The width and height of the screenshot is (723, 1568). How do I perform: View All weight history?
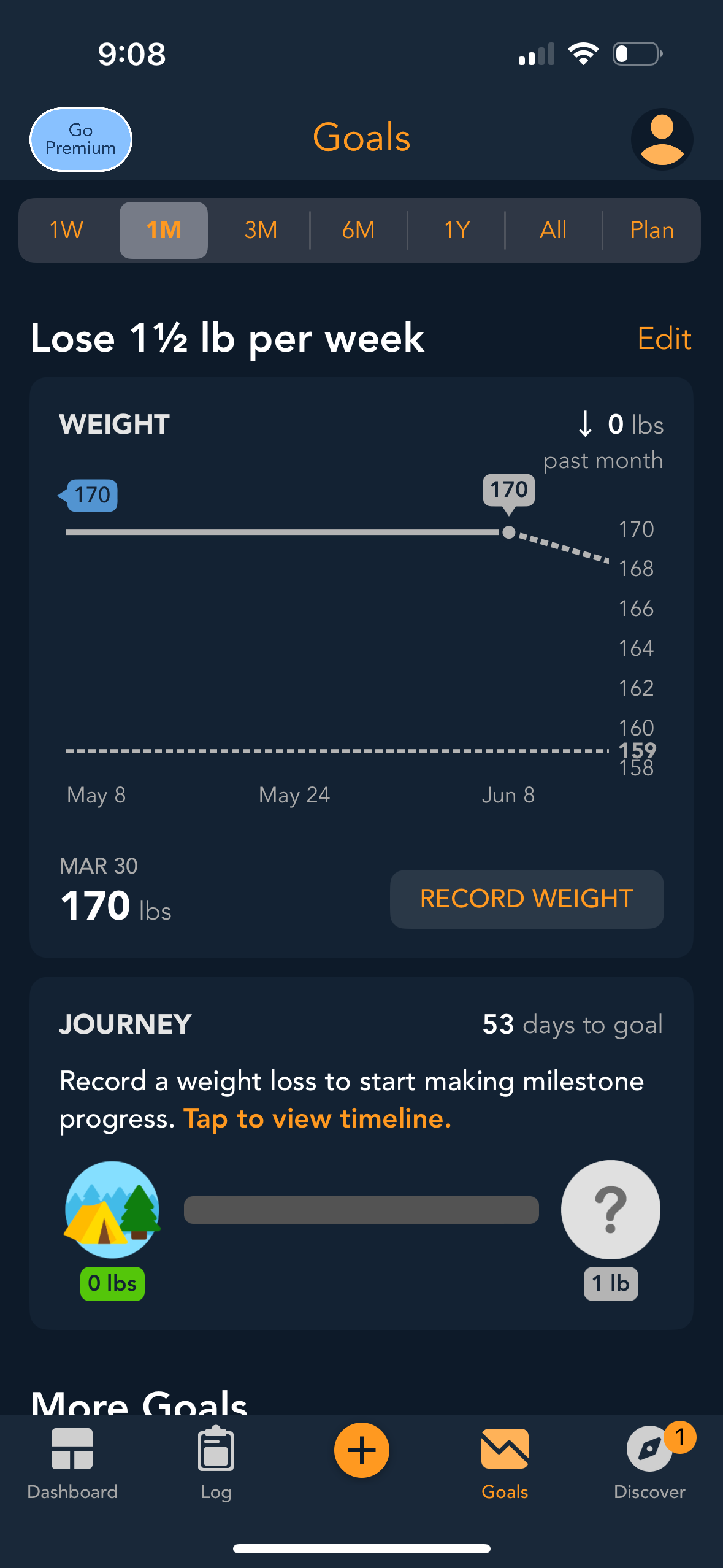point(553,229)
